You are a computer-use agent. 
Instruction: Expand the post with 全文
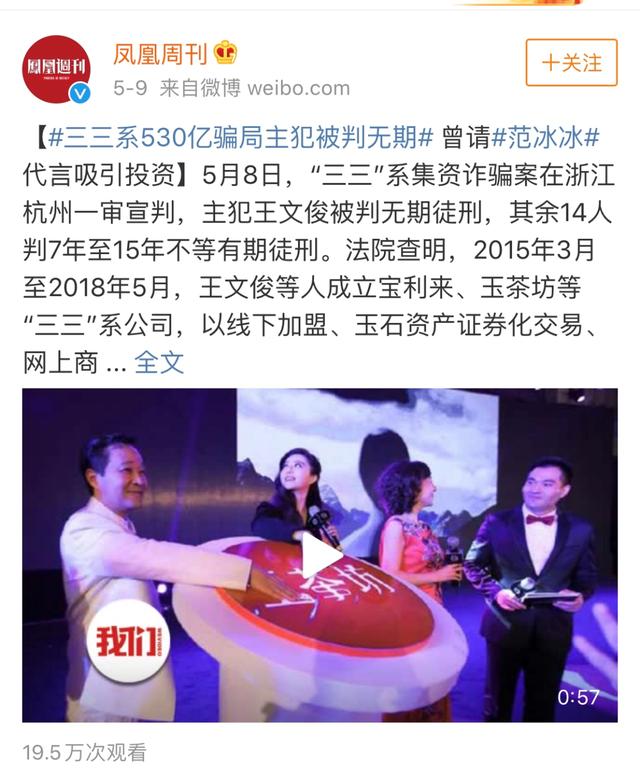160,362
